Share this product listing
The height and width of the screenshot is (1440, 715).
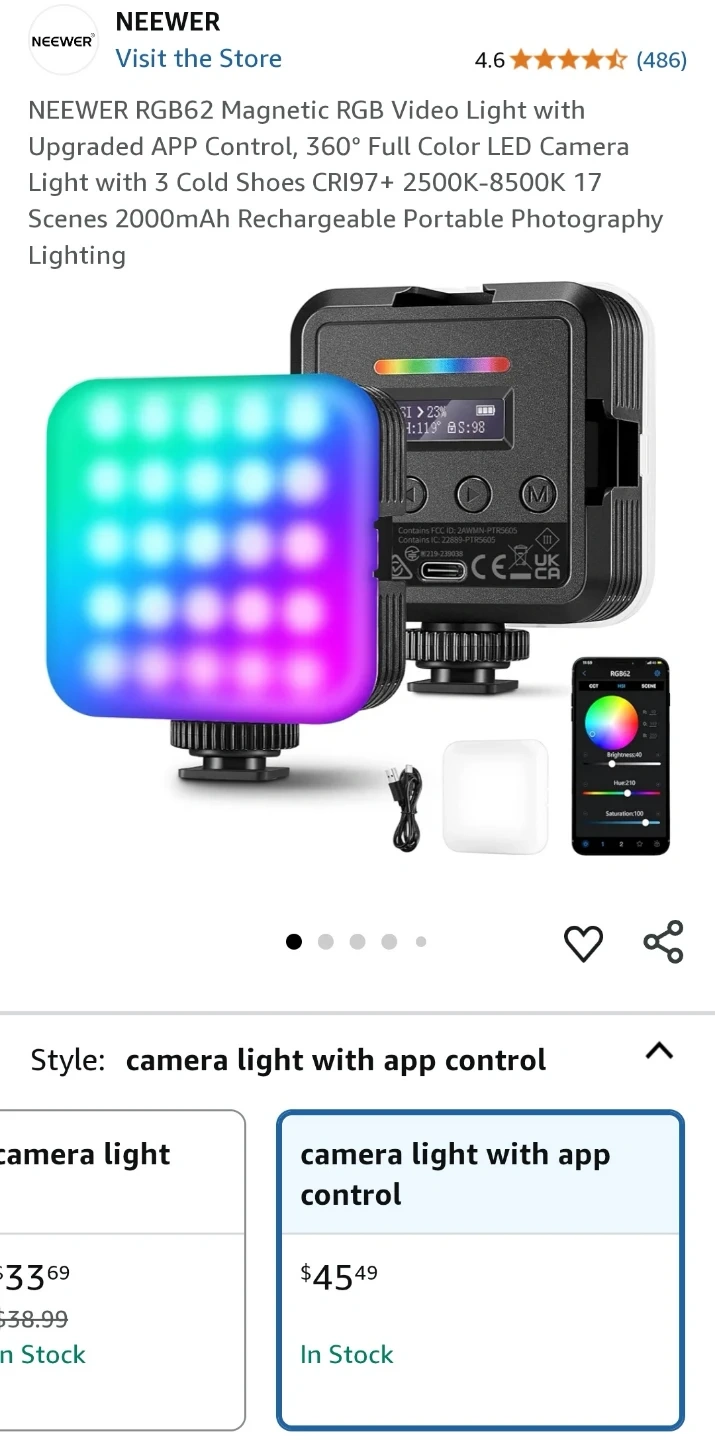point(663,942)
